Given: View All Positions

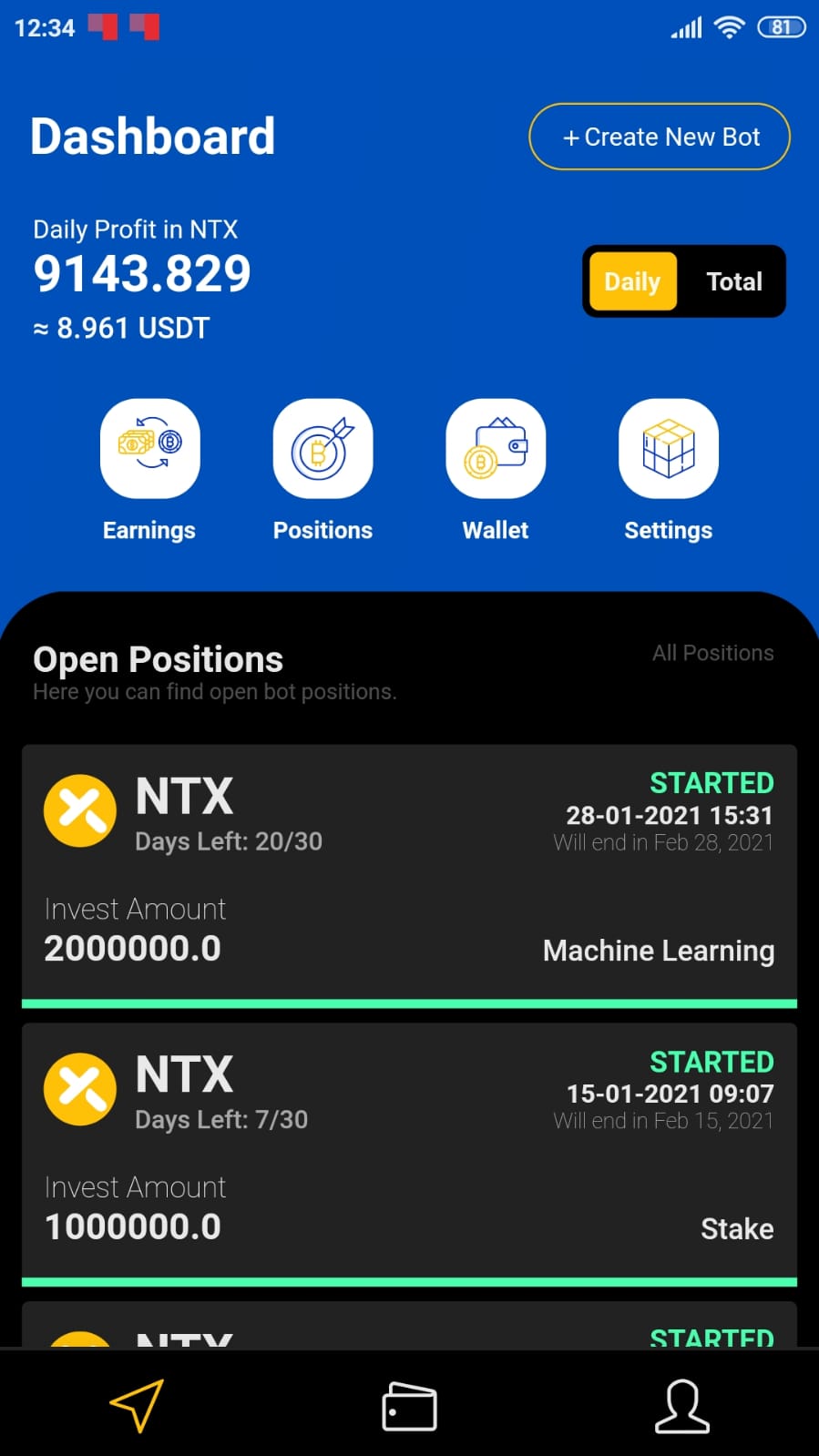Looking at the screenshot, I should (712, 653).
